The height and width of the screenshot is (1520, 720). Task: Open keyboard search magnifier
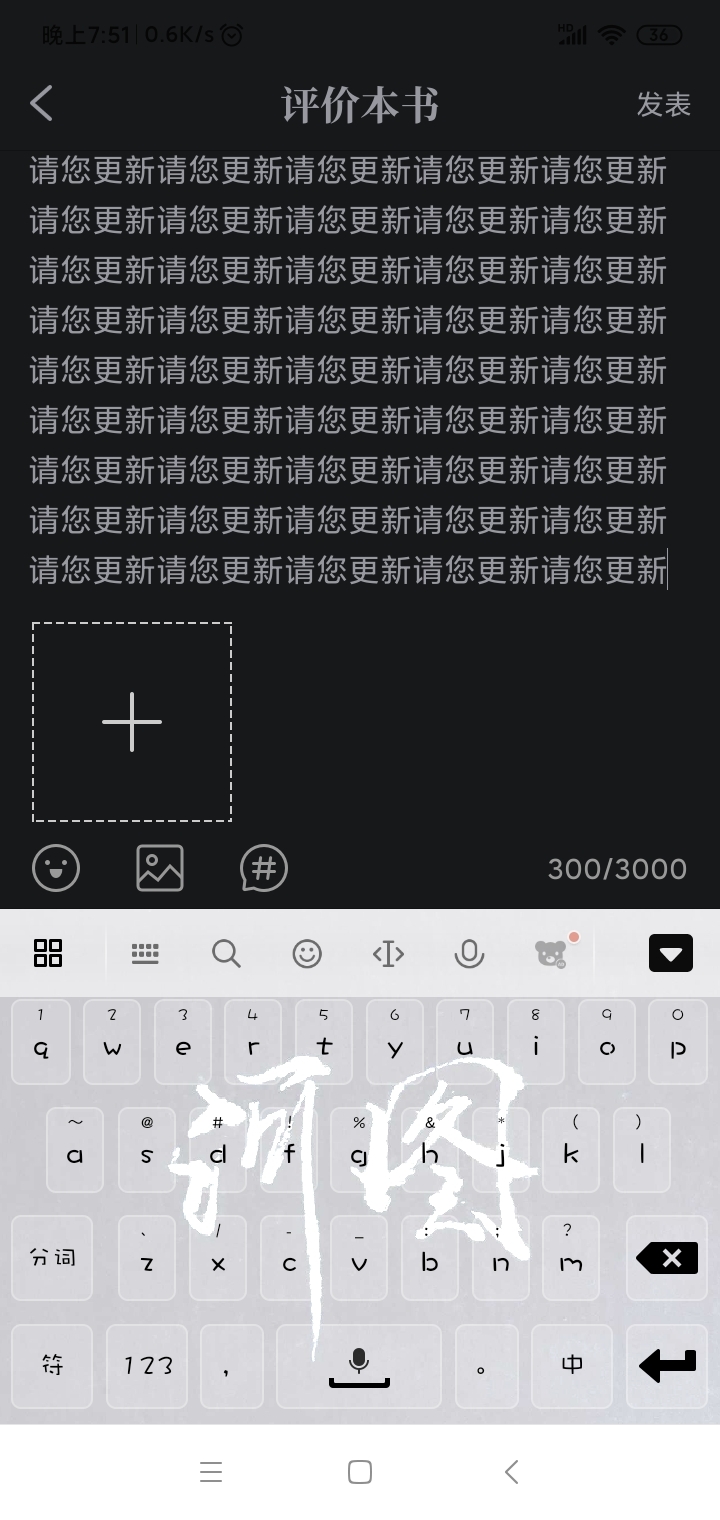226,953
